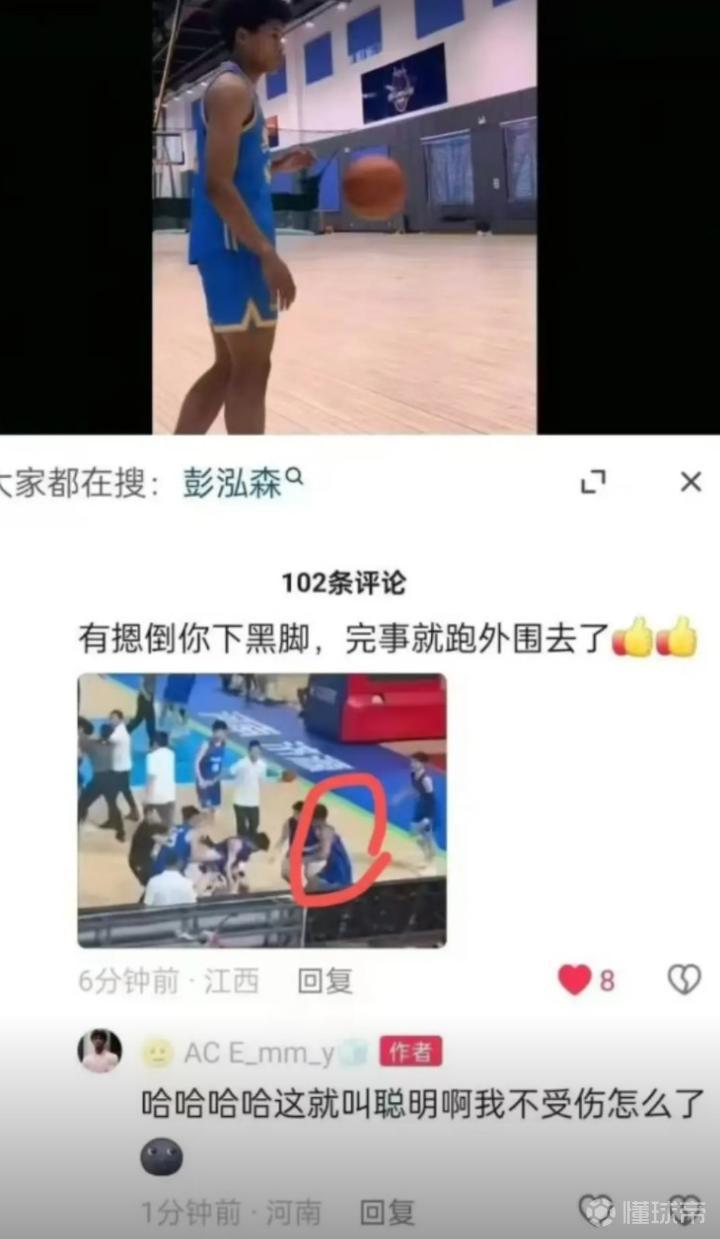The height and width of the screenshot is (1239, 720).
Task: Tap the video playing above the comments
Action: click(x=344, y=217)
